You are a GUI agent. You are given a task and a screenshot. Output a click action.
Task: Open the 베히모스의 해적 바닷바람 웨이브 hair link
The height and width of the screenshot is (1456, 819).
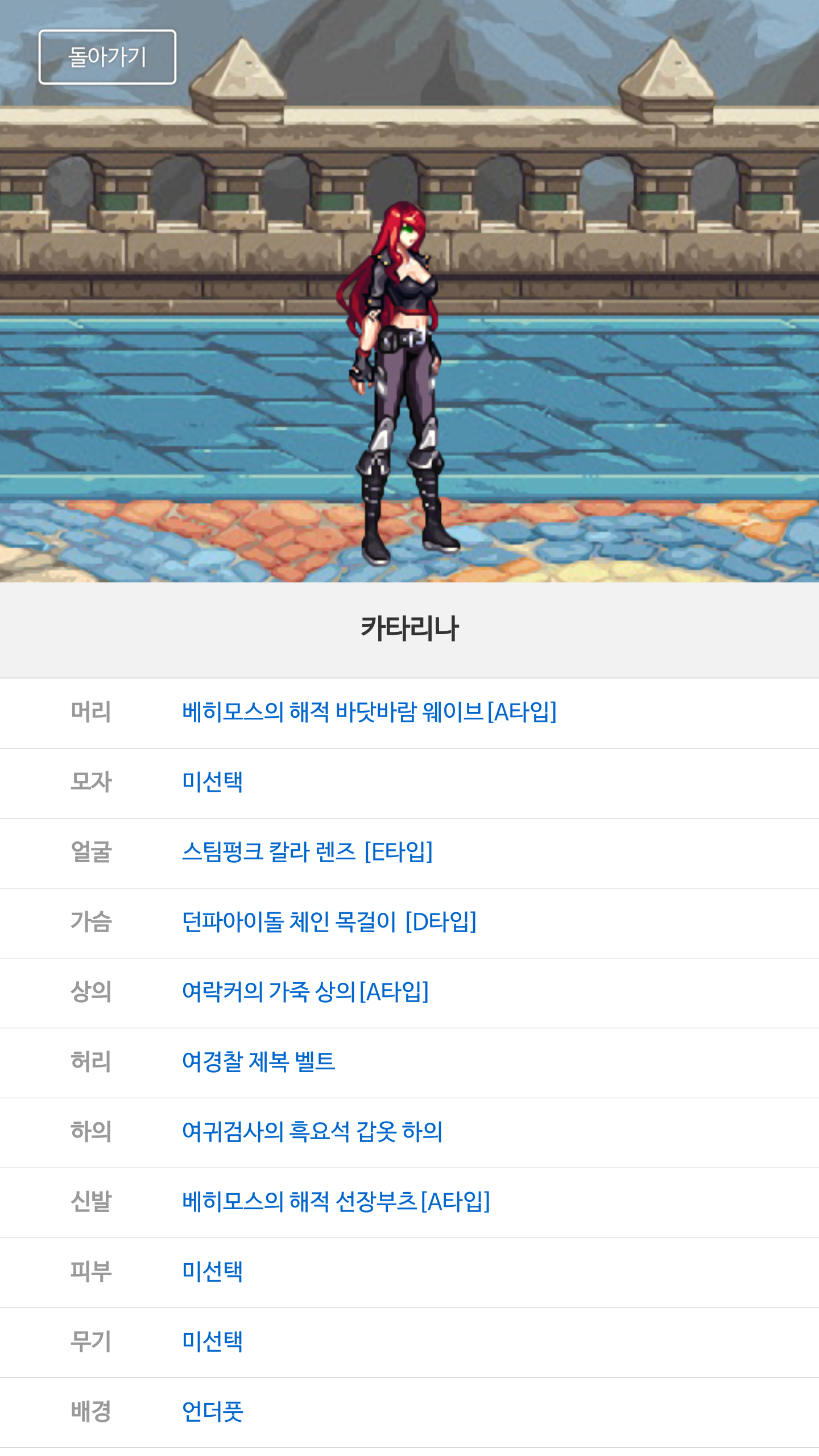(369, 712)
